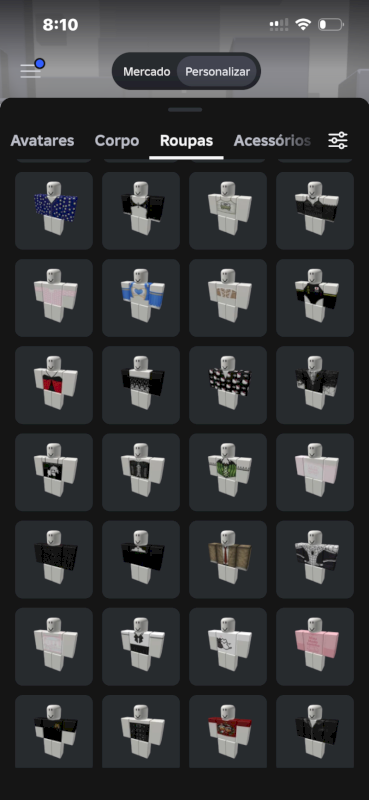This screenshot has width=369, height=800.
Task: Tap the drag handle atop the panel
Action: click(185, 109)
